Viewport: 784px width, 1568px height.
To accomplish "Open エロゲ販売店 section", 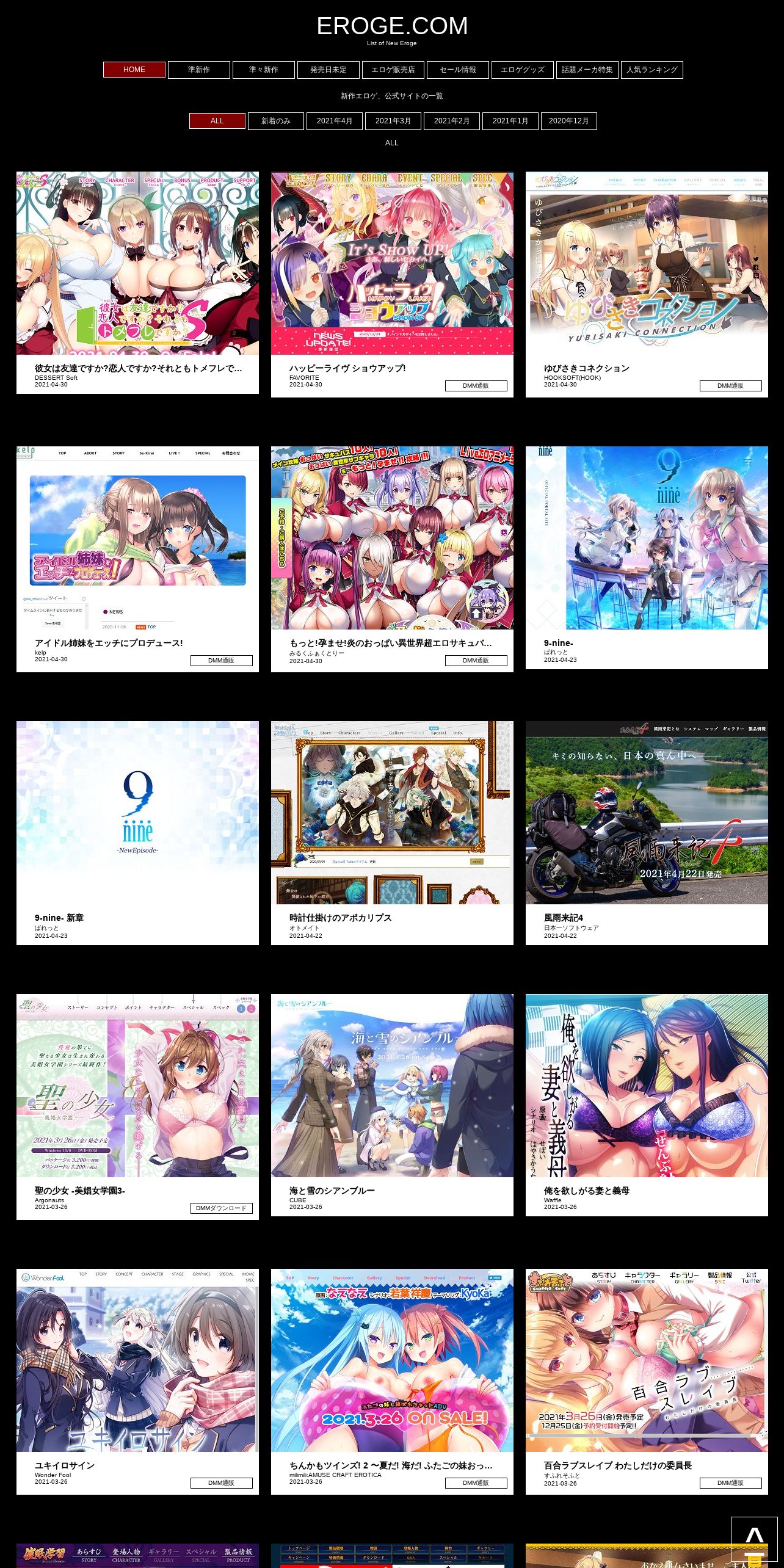I will pos(393,70).
